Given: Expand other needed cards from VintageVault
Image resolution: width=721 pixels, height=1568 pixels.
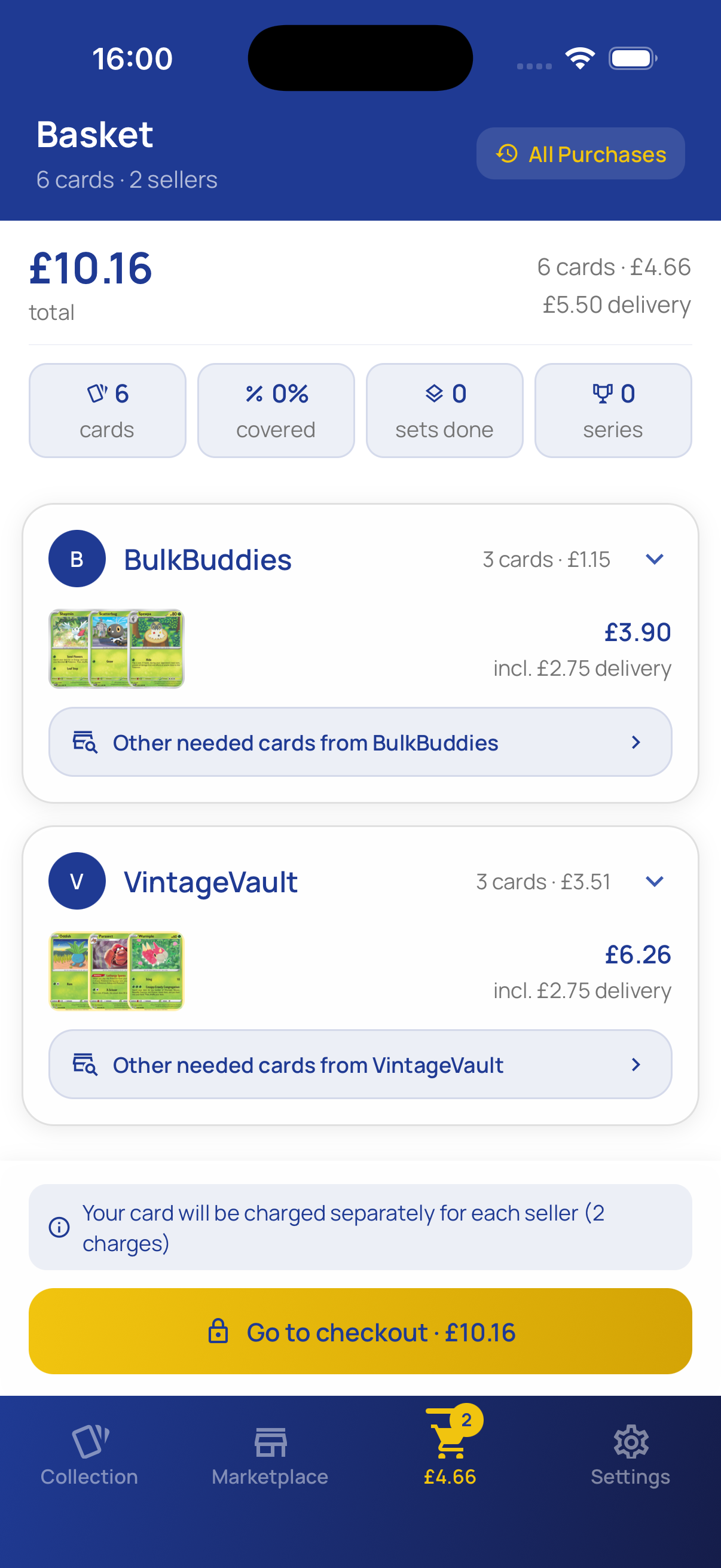Looking at the screenshot, I should point(360,1064).
